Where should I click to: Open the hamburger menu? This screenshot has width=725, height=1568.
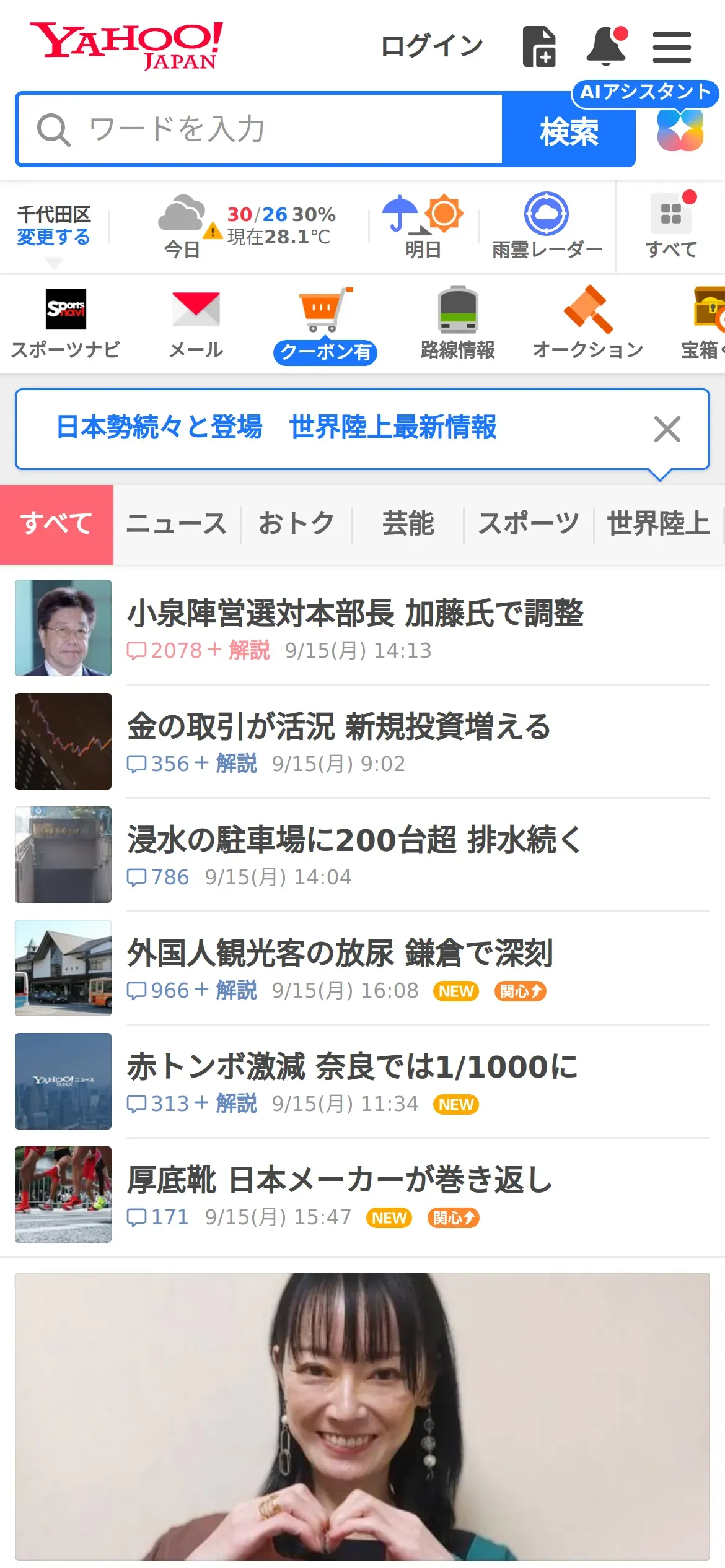(672, 48)
